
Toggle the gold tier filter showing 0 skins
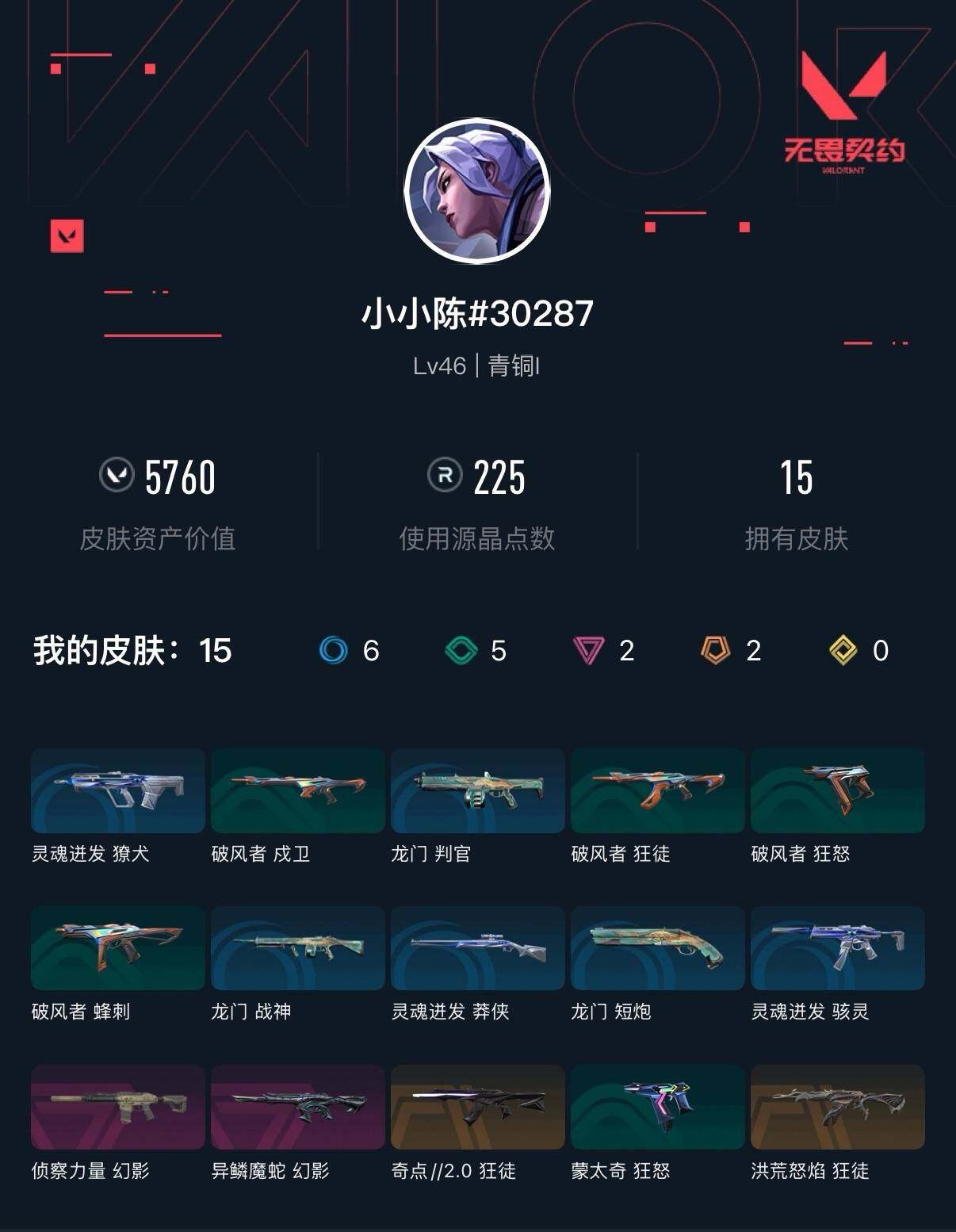[840, 650]
